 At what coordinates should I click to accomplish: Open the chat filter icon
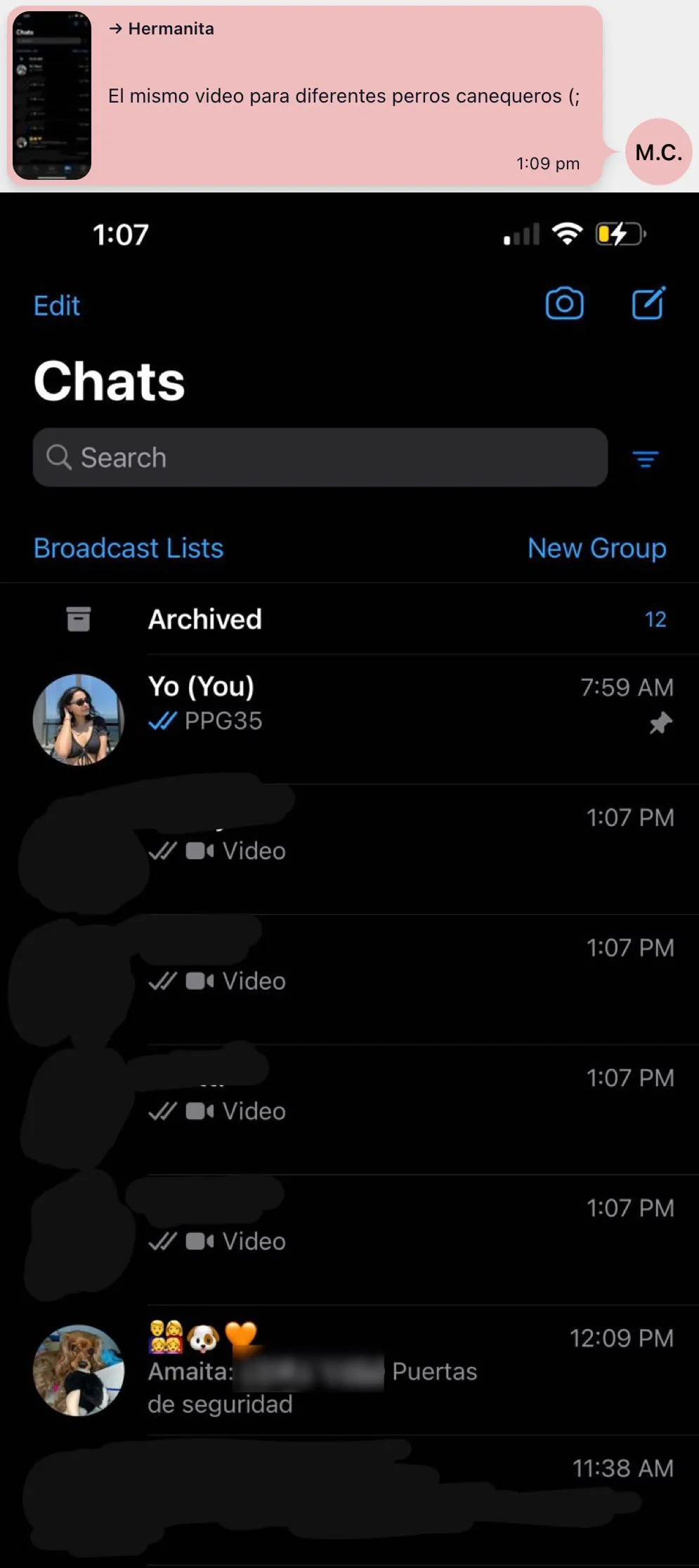point(645,459)
